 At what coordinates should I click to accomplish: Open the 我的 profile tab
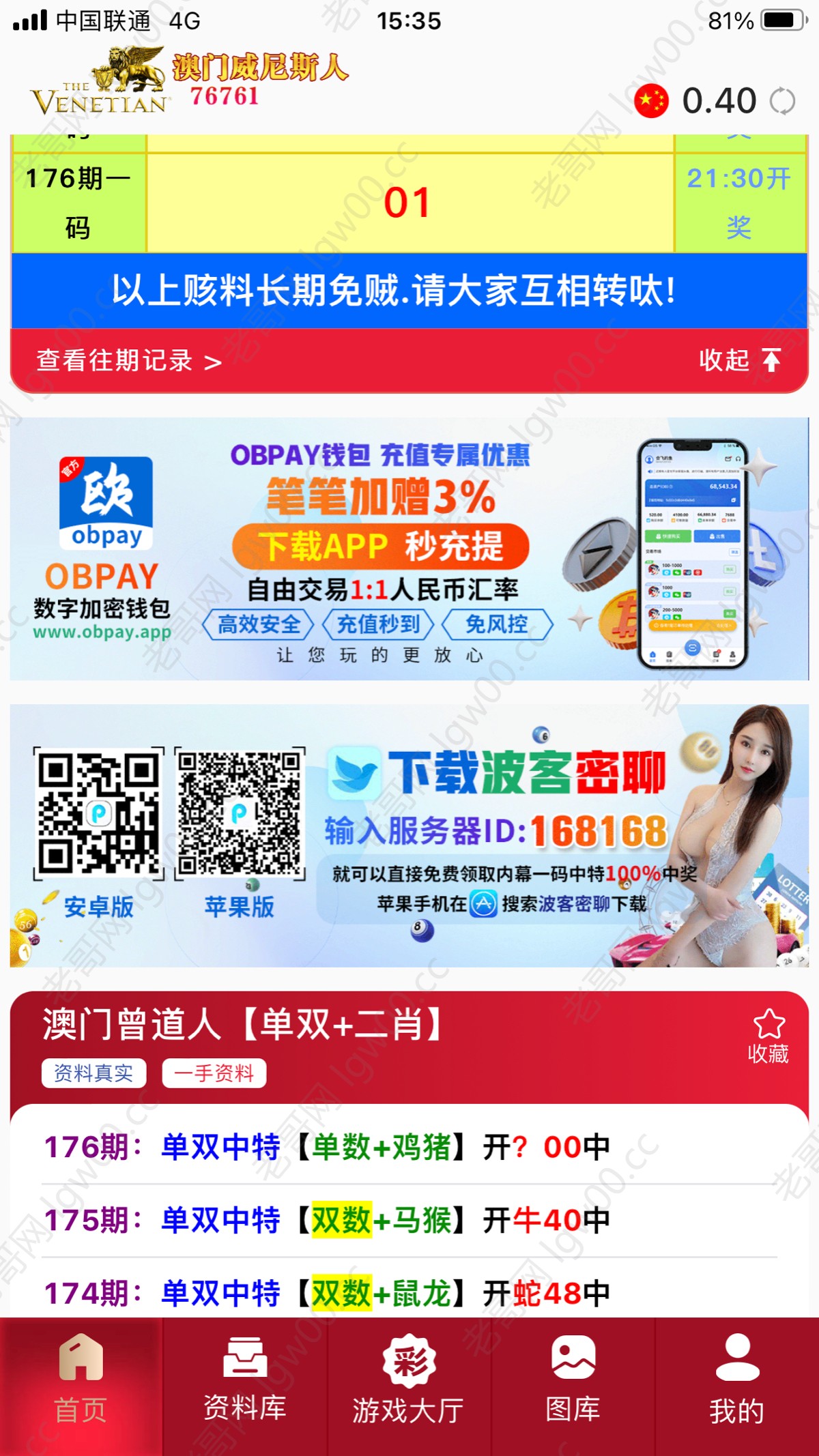click(737, 1385)
